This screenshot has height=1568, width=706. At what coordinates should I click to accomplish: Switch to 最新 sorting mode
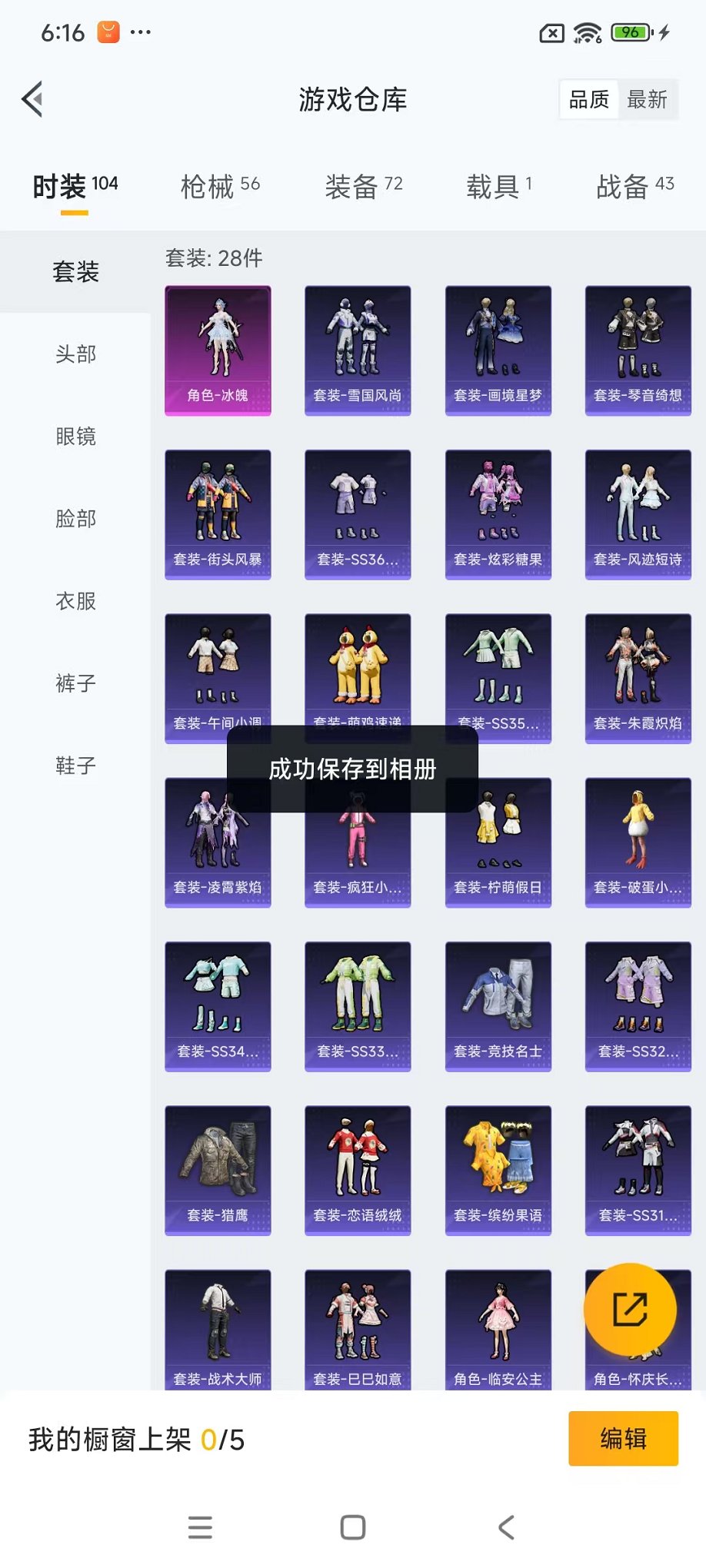click(648, 99)
